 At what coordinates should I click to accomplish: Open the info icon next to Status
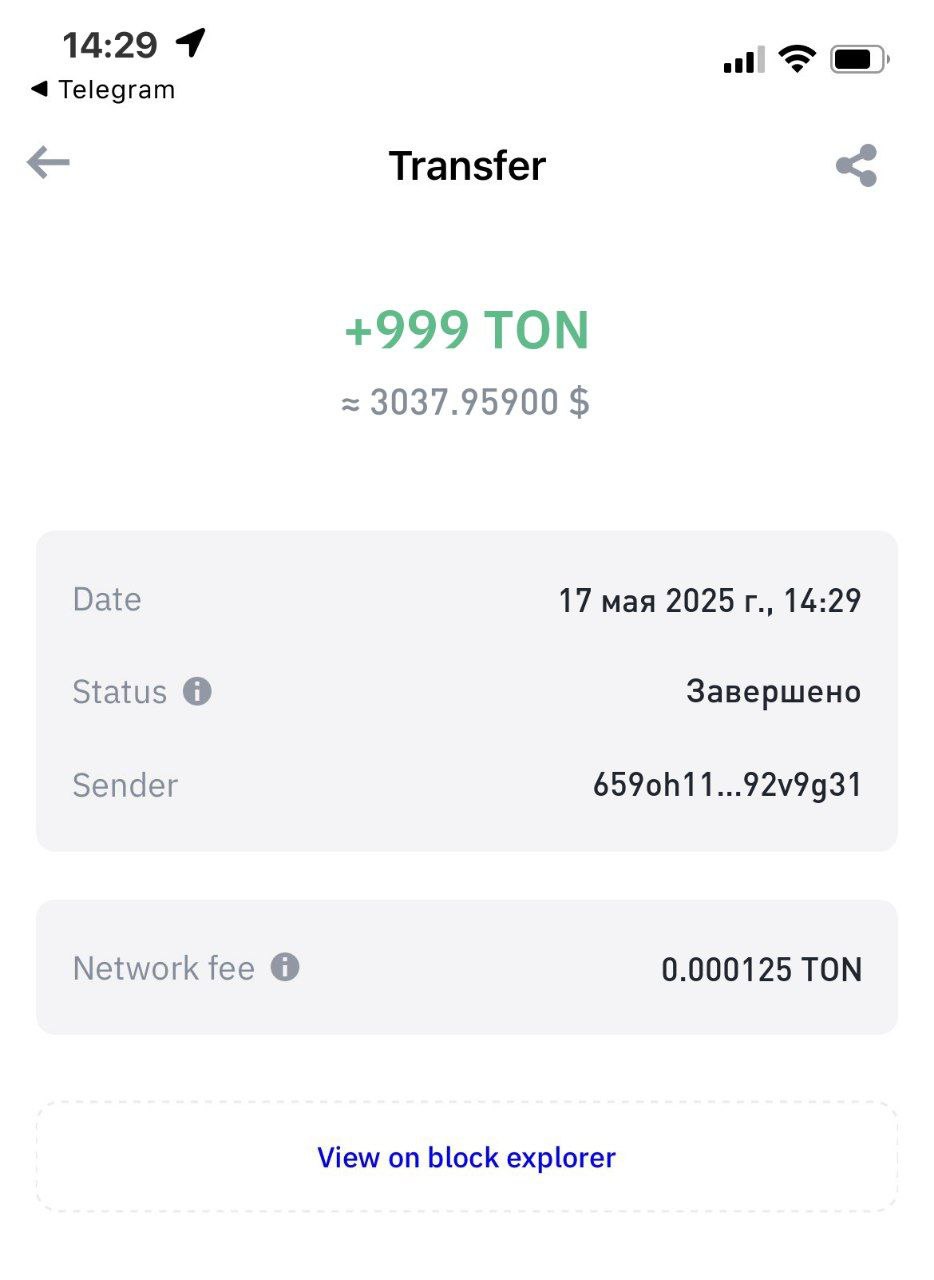(197, 691)
